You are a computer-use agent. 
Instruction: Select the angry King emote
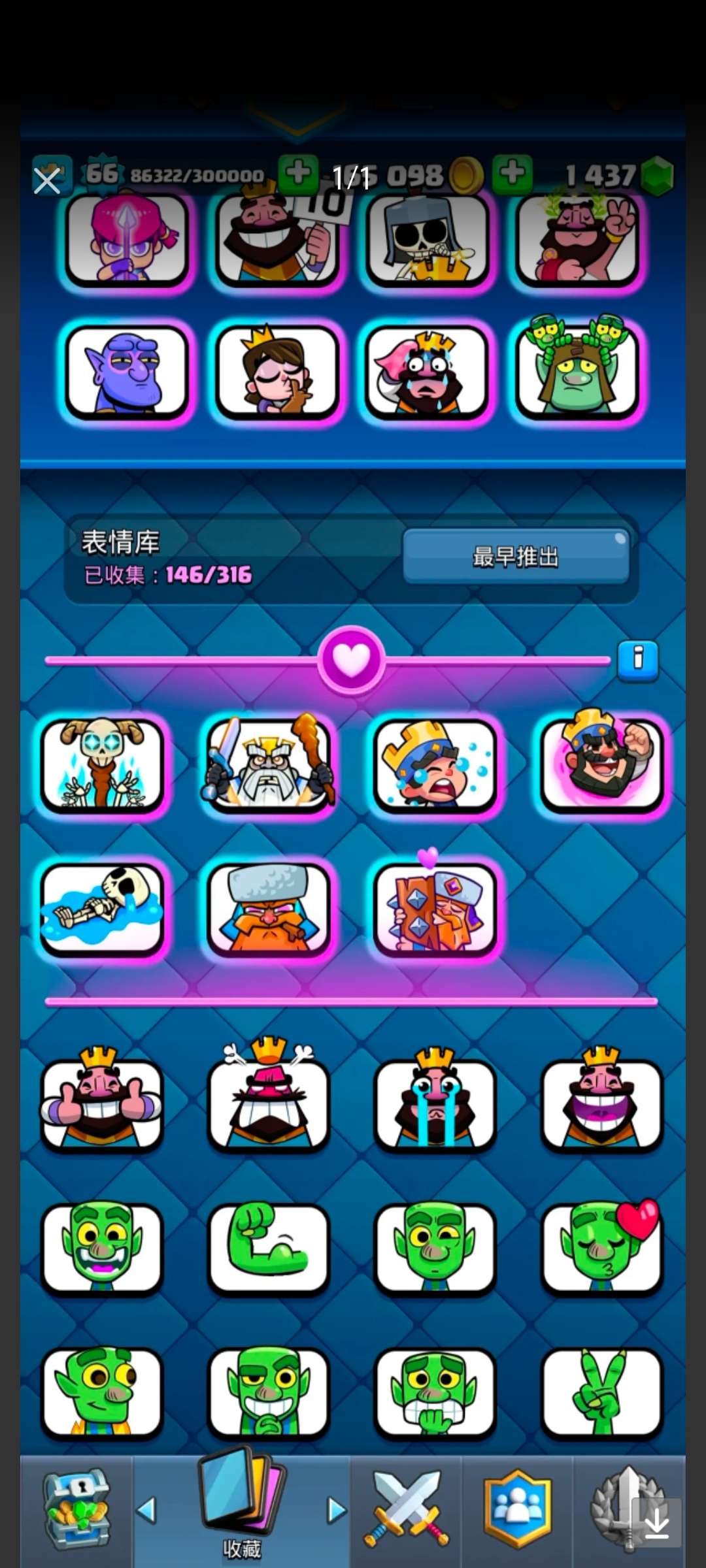coord(268,1103)
